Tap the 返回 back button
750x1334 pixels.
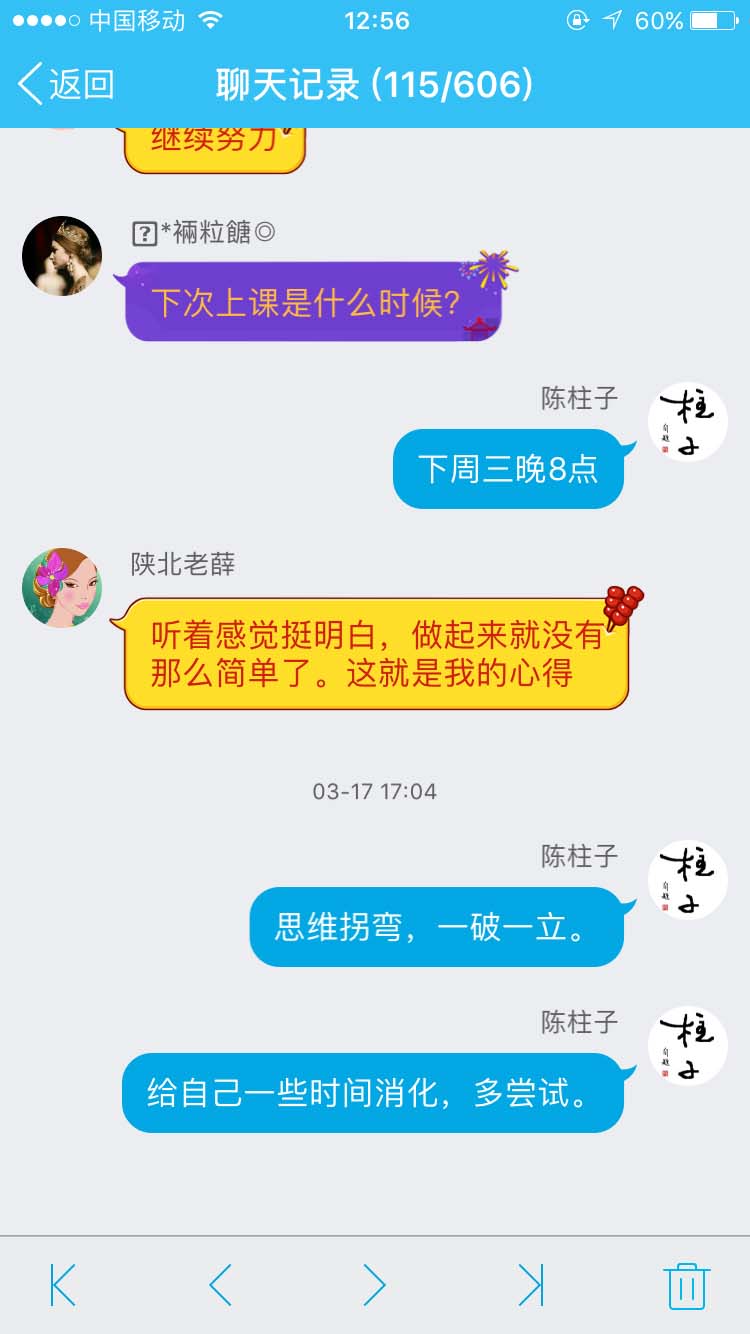click(x=65, y=85)
